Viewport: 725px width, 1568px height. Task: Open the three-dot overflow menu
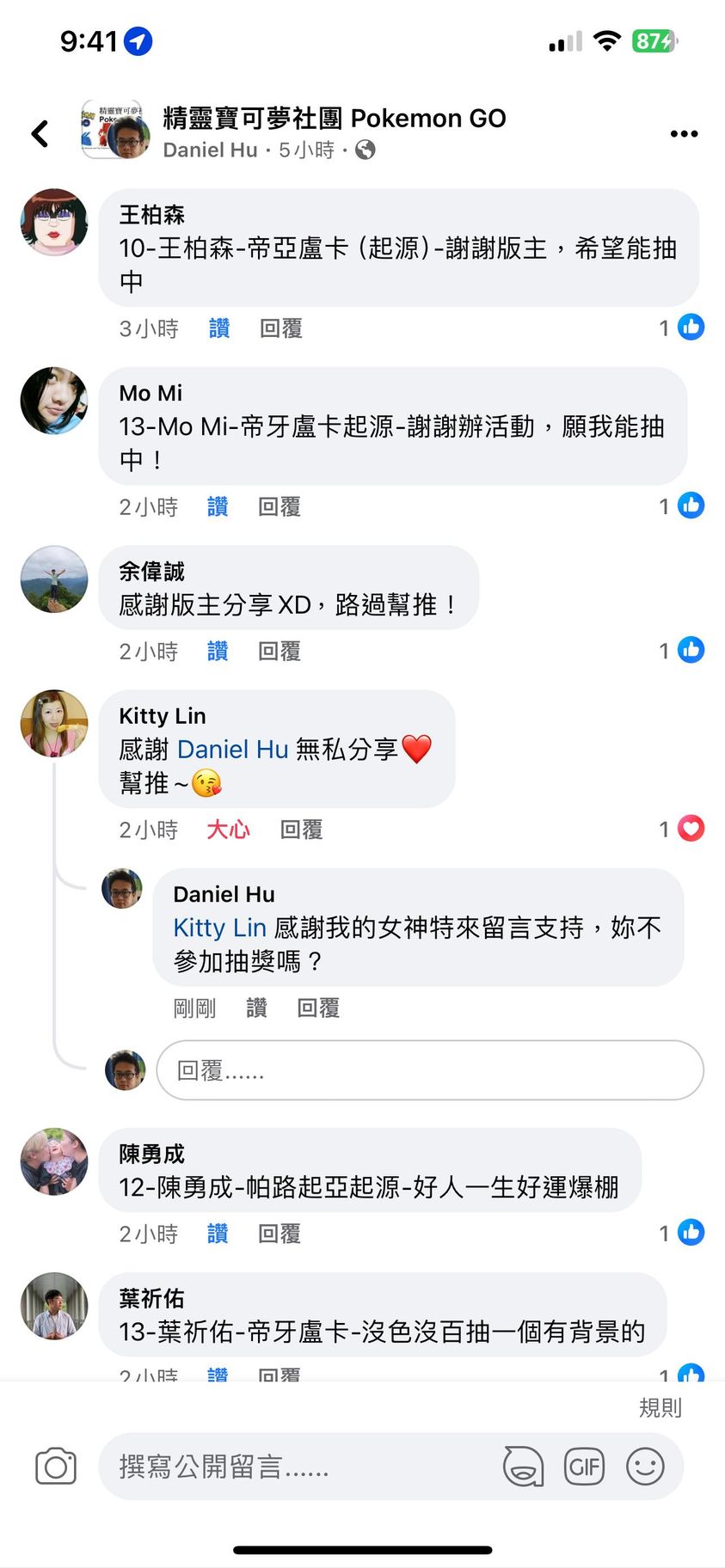[x=684, y=133]
